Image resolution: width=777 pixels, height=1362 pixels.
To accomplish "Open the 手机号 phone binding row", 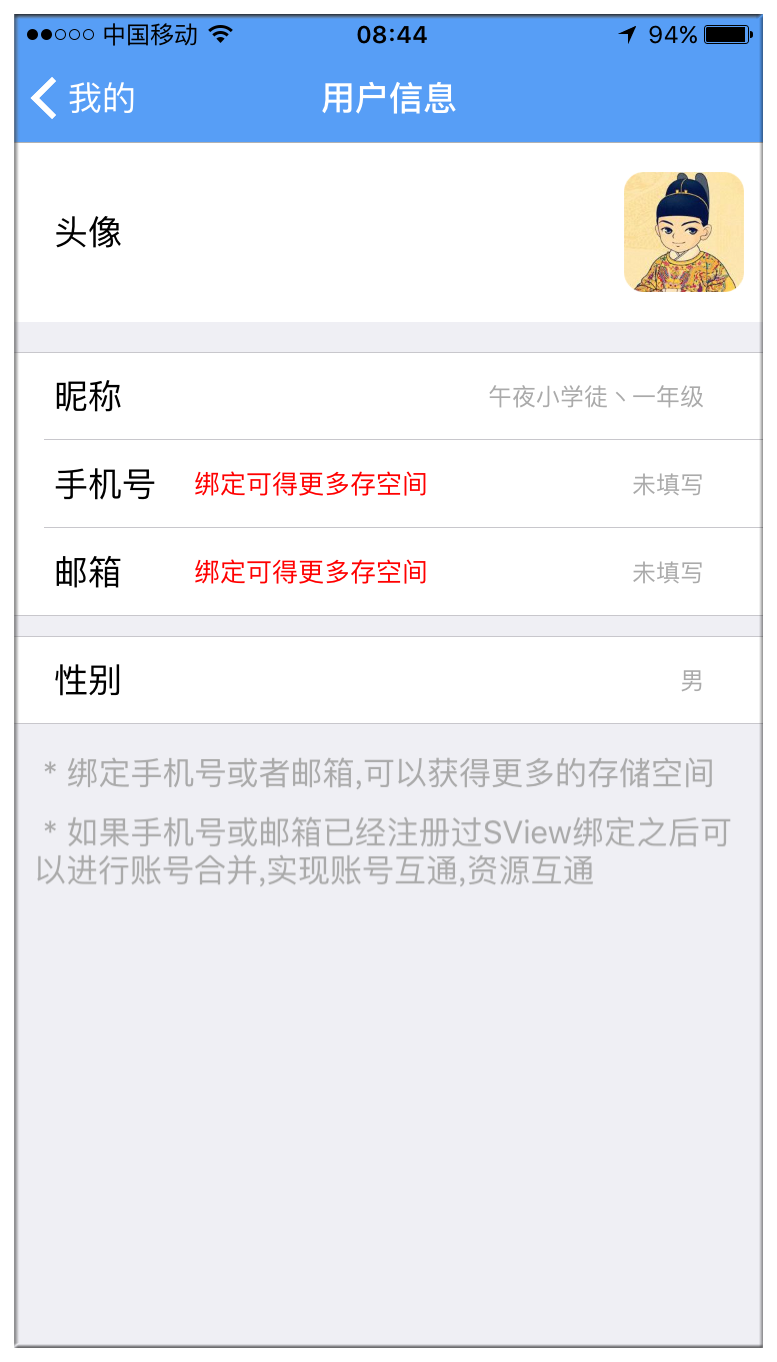I will click(x=389, y=484).
